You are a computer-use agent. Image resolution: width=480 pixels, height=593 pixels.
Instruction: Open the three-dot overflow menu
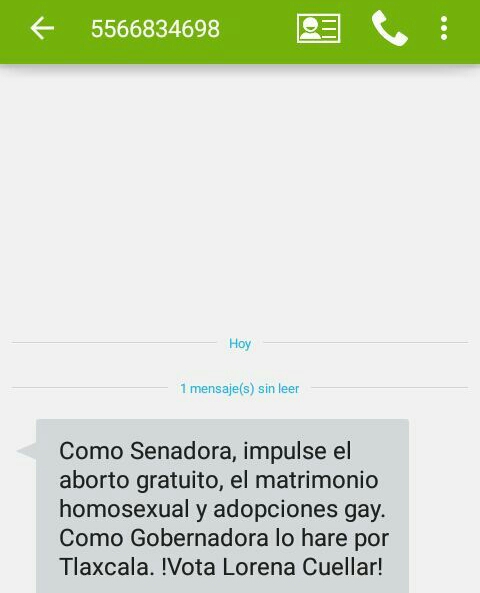444,28
